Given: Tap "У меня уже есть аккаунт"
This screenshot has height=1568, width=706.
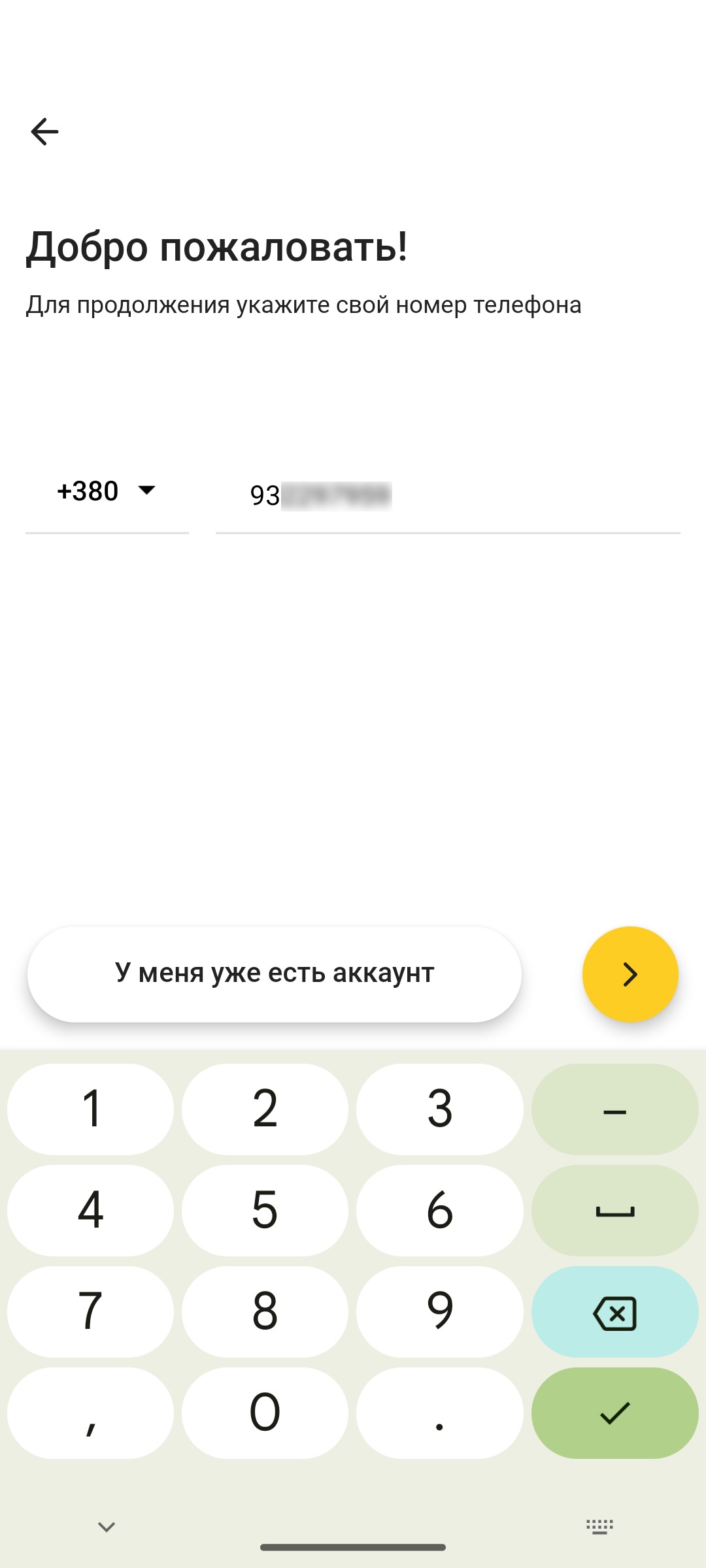Looking at the screenshot, I should pyautogui.click(x=275, y=973).
